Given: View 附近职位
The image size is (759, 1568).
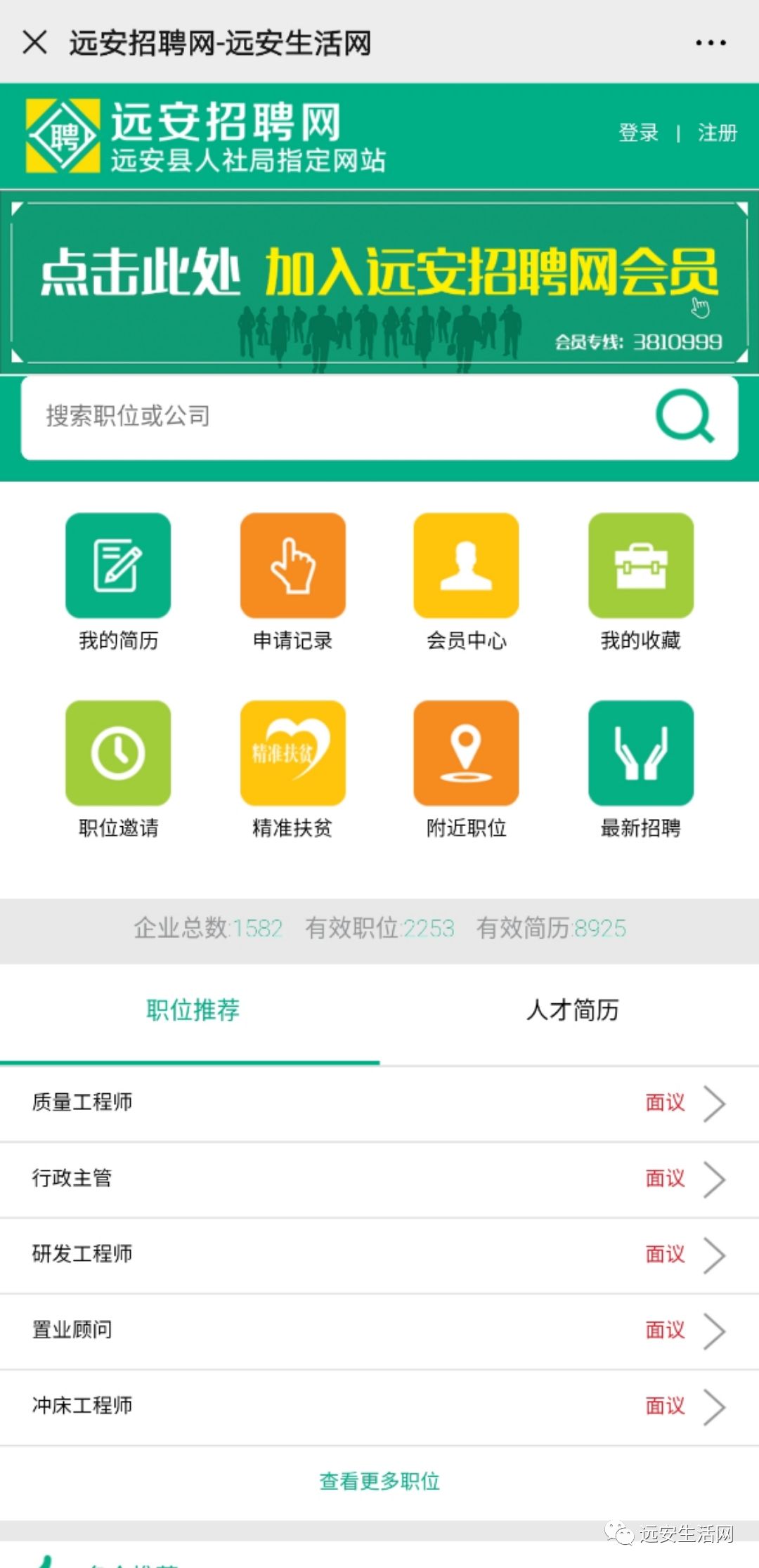Looking at the screenshot, I should click(466, 754).
